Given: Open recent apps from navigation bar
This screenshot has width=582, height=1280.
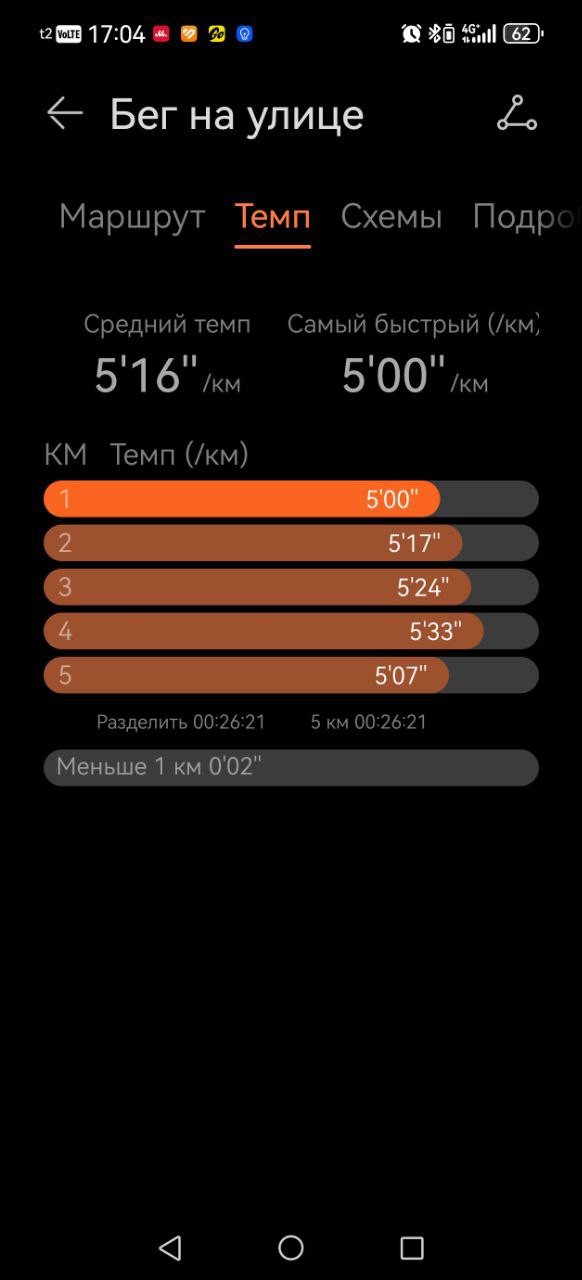Looking at the screenshot, I should (412, 1247).
